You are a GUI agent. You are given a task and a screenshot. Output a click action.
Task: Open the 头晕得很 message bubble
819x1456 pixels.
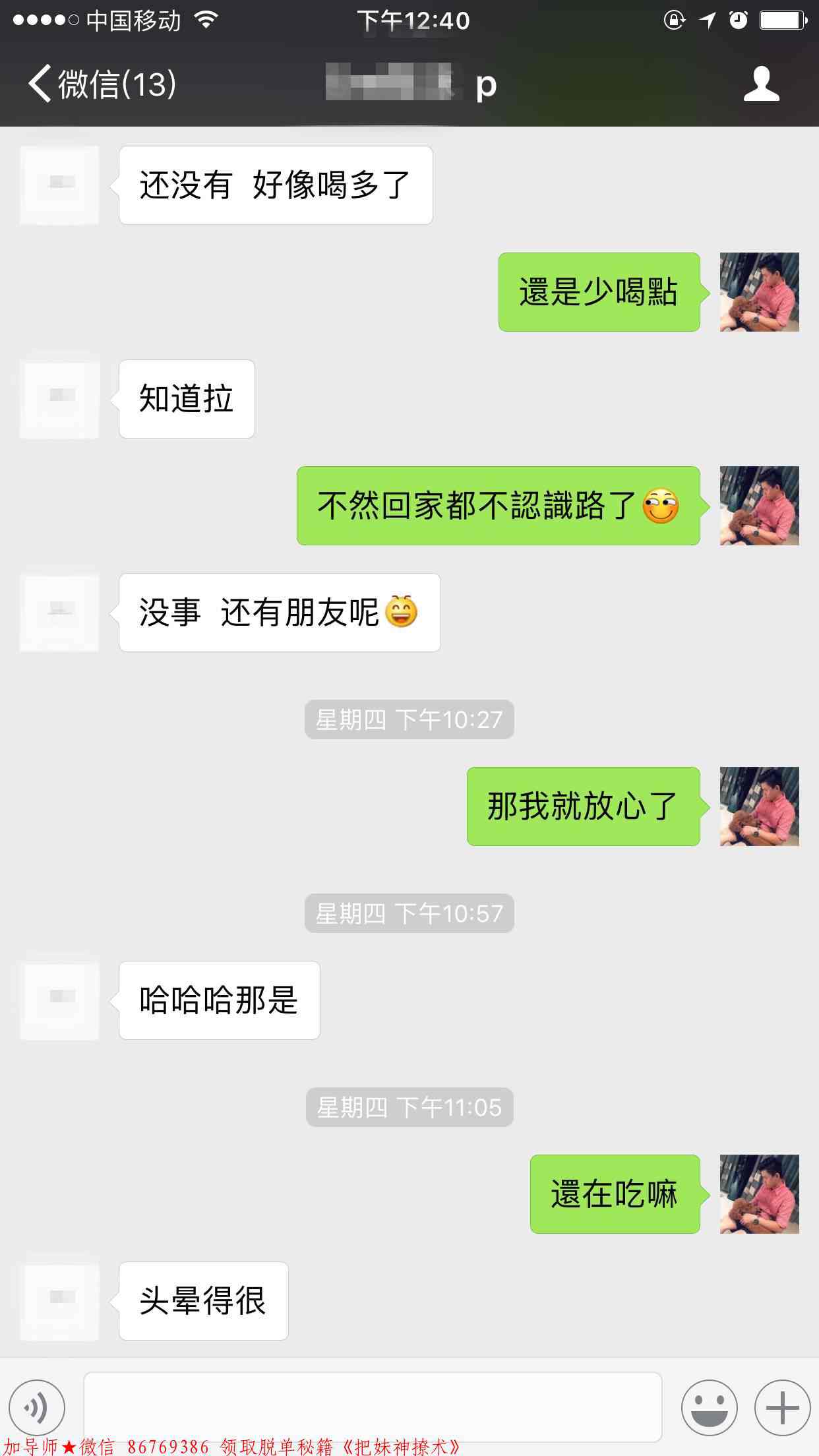(x=202, y=1300)
